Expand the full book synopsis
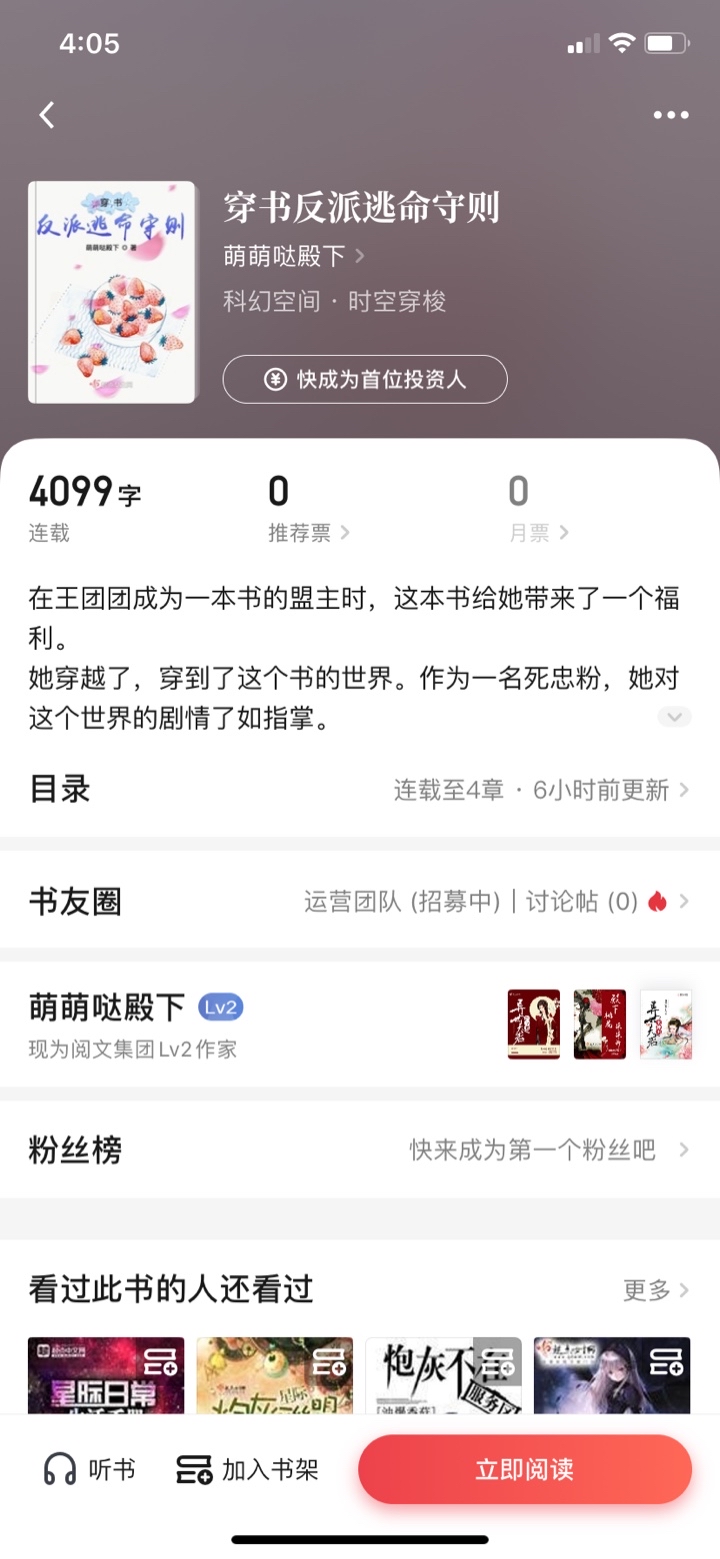Screen dimensions: 720x1559 (x=674, y=717)
